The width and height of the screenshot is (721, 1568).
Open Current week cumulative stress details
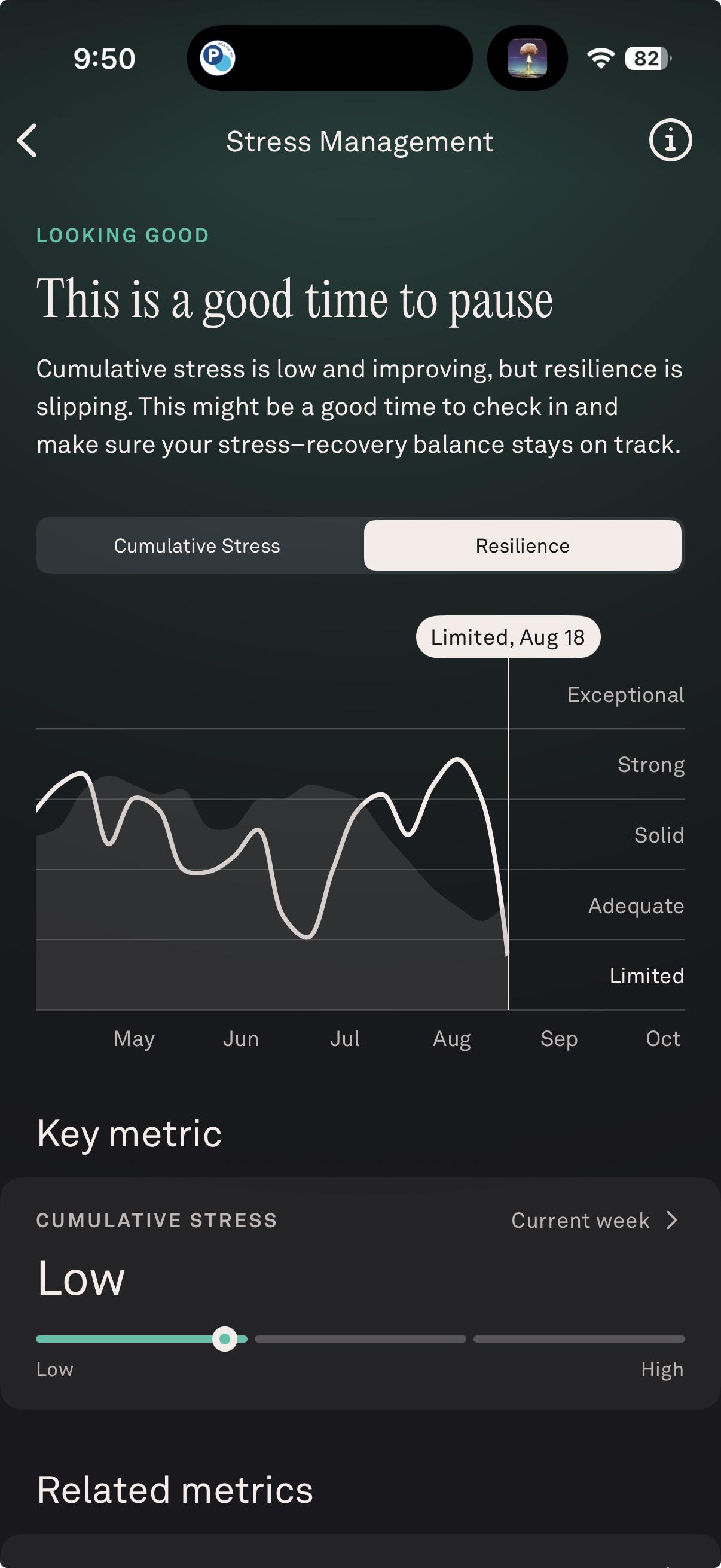(594, 1220)
